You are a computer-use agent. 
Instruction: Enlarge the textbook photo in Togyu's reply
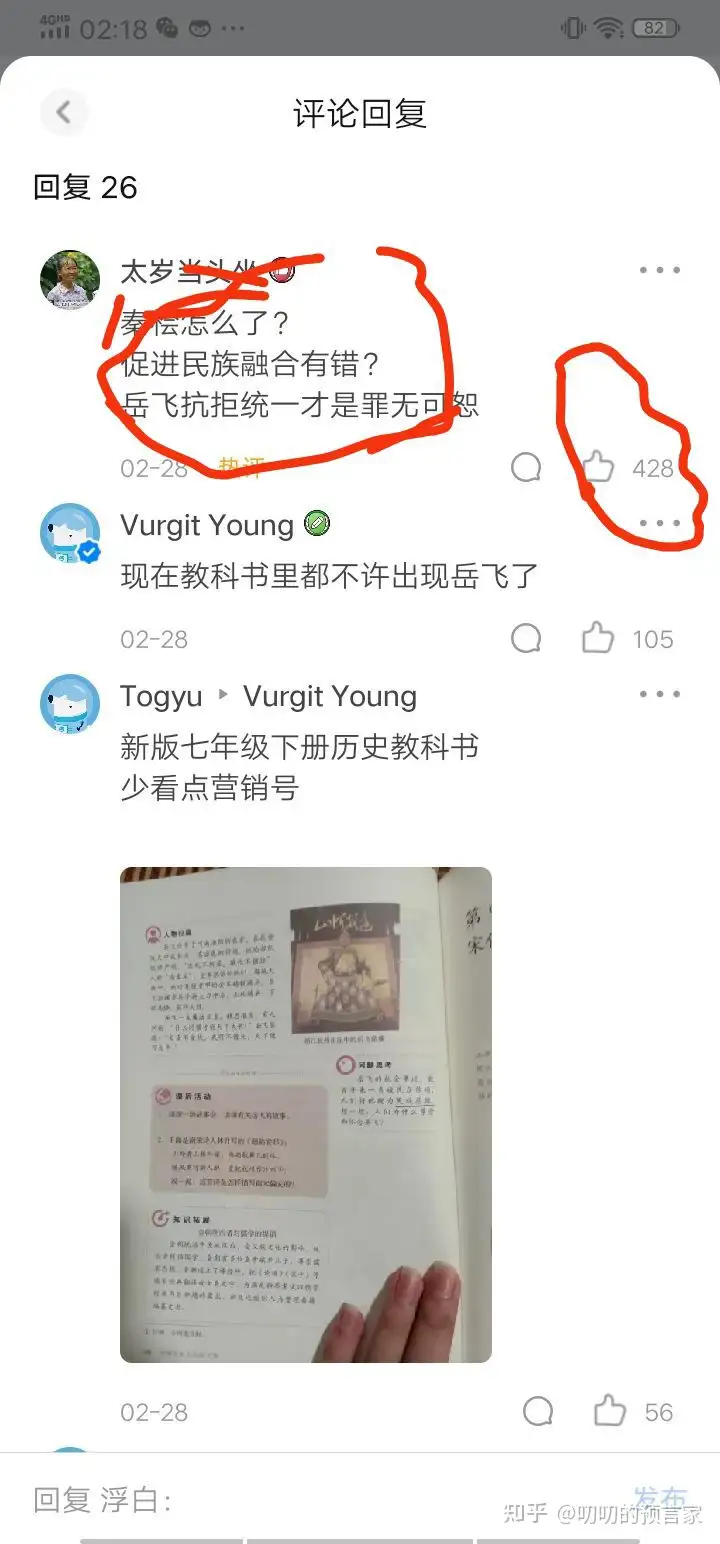(x=306, y=1114)
